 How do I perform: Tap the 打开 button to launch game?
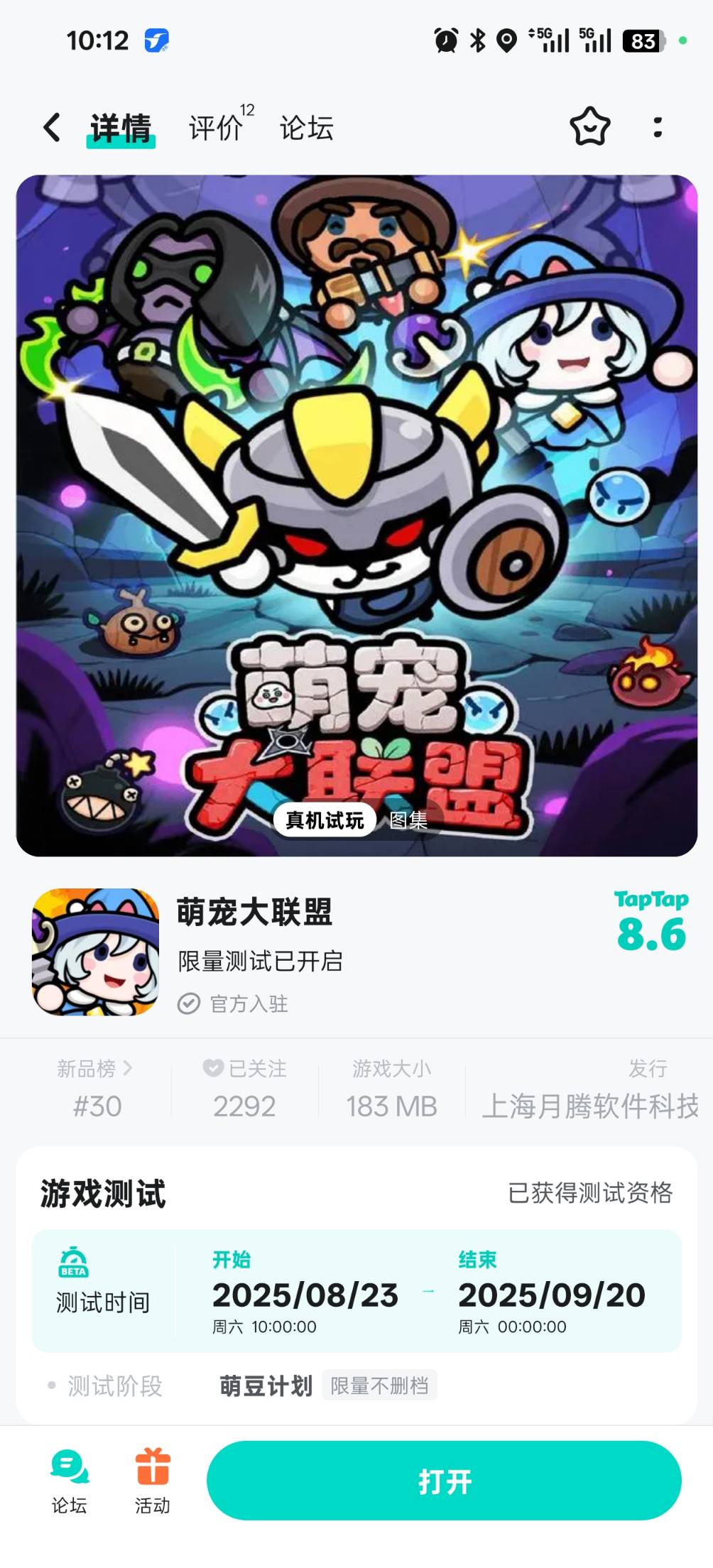point(444,1481)
